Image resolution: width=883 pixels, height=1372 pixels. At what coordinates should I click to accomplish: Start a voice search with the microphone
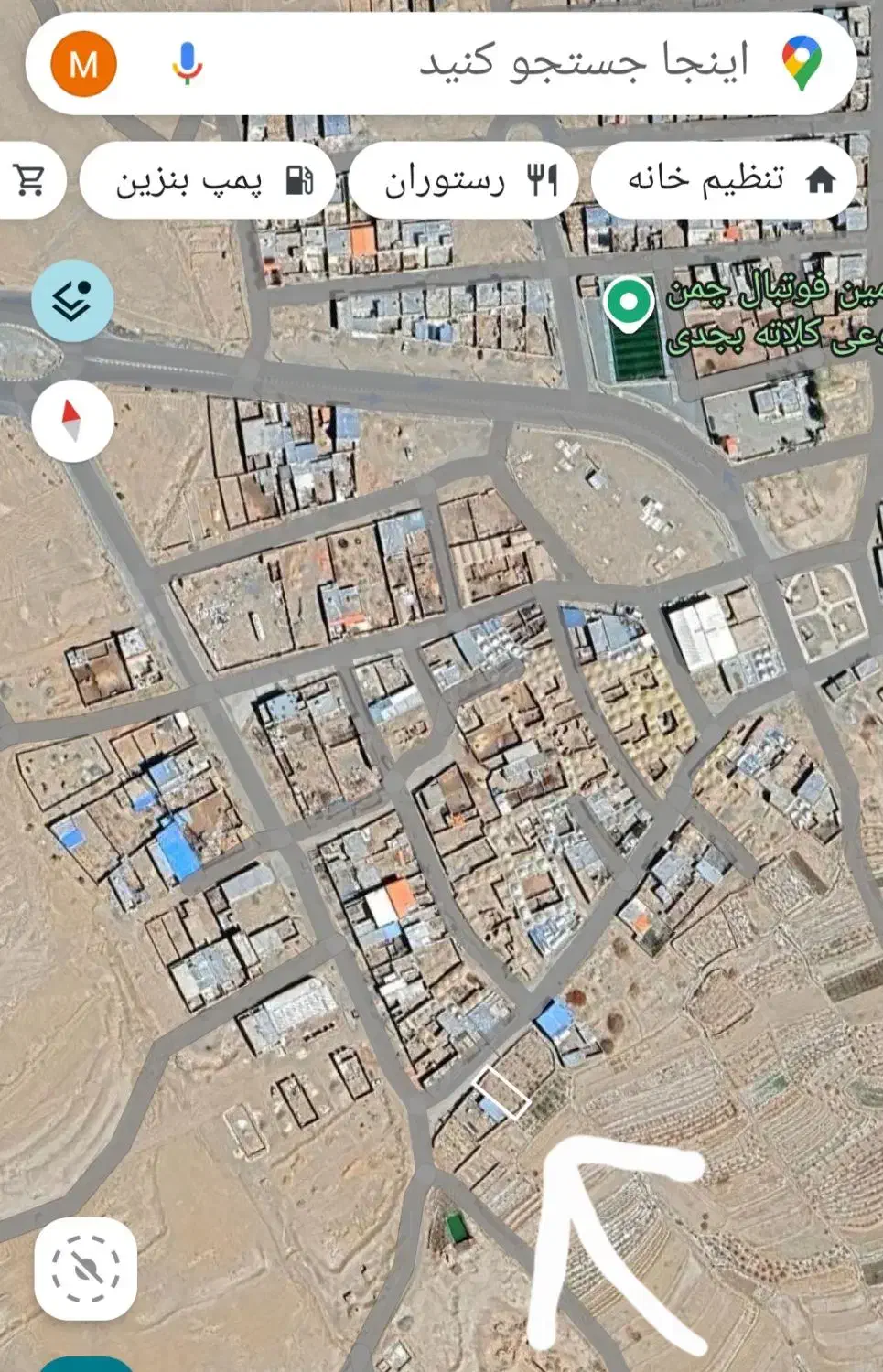coord(188,64)
